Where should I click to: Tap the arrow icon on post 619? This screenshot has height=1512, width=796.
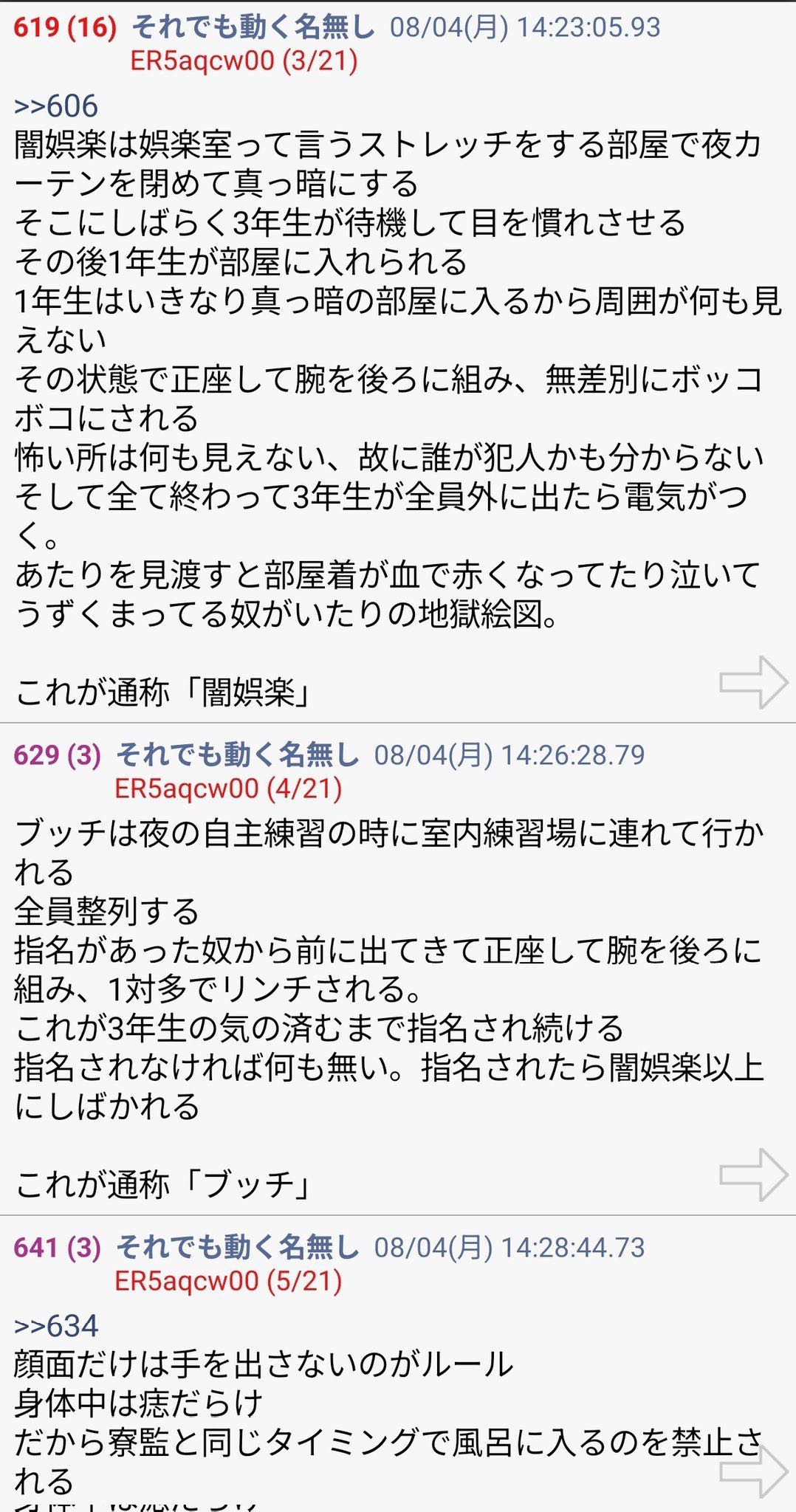(753, 682)
